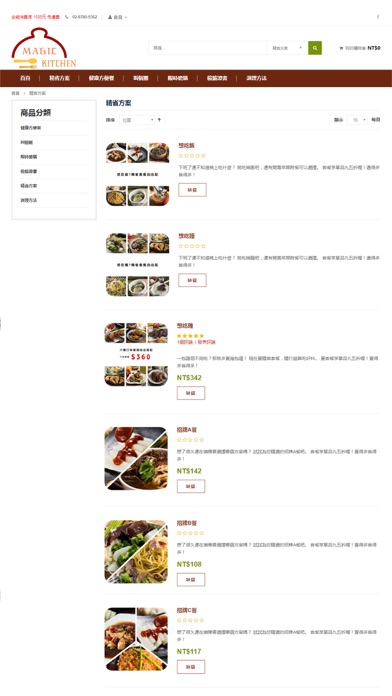Open the Facebook icon in top bar
Viewport: 392px width, 696px height.
point(378,17)
